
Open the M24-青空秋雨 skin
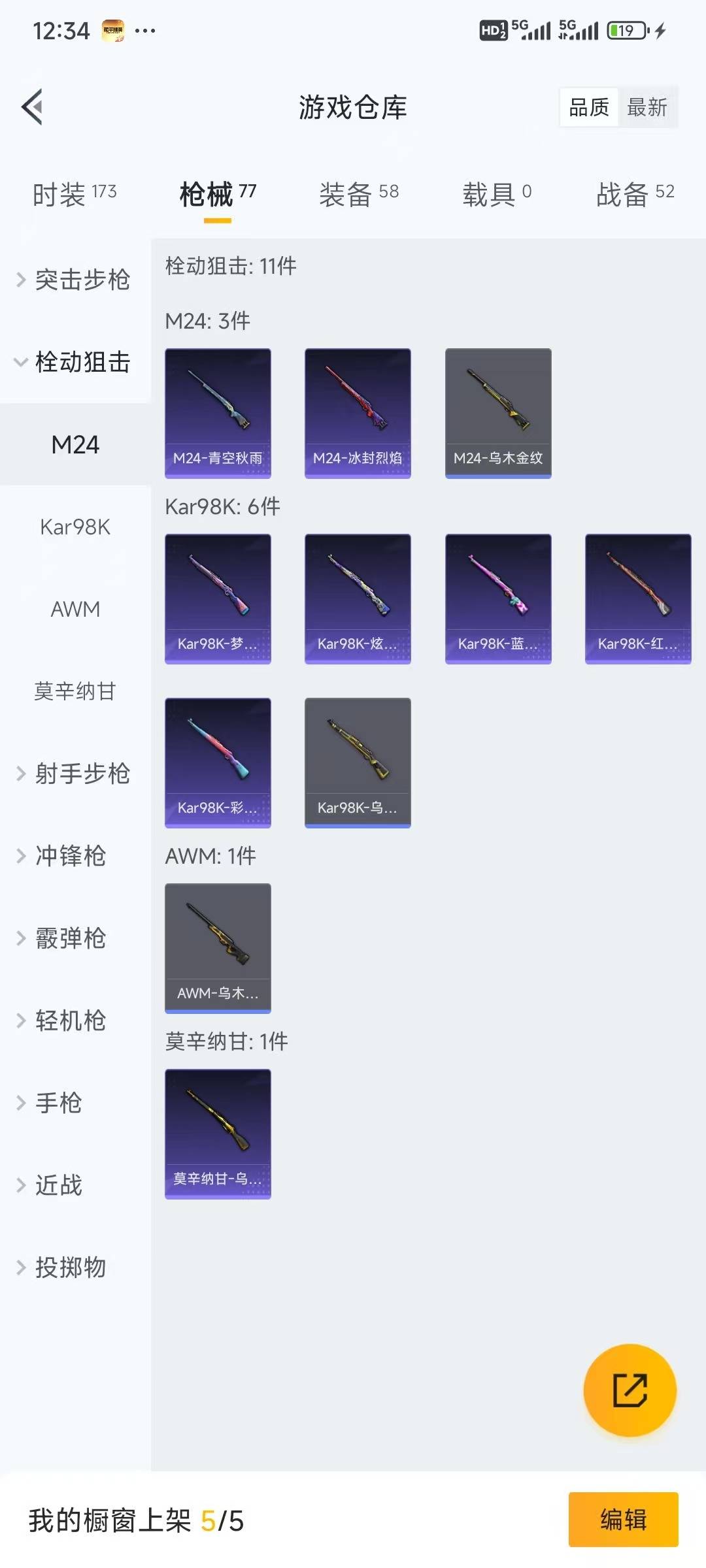click(218, 413)
